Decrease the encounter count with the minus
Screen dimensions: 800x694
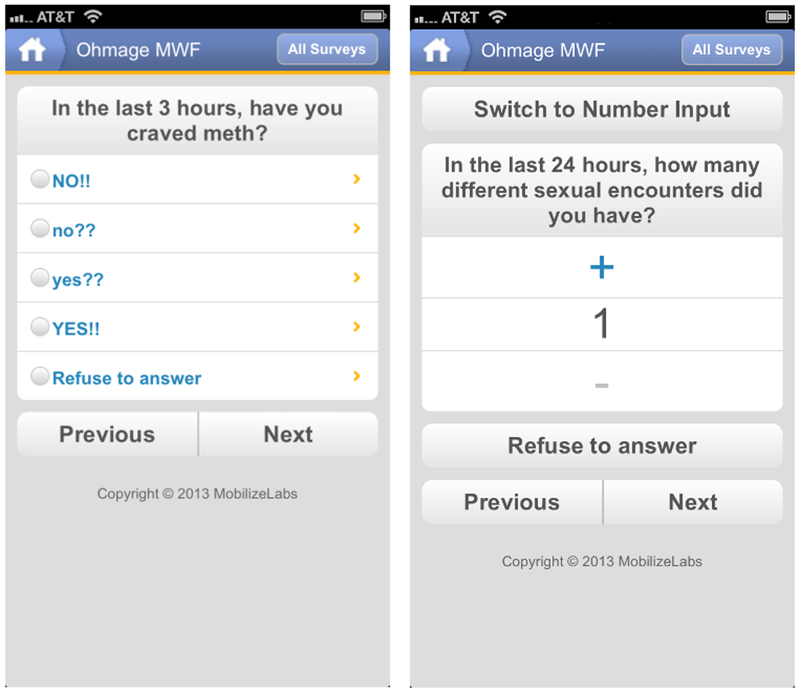(602, 384)
